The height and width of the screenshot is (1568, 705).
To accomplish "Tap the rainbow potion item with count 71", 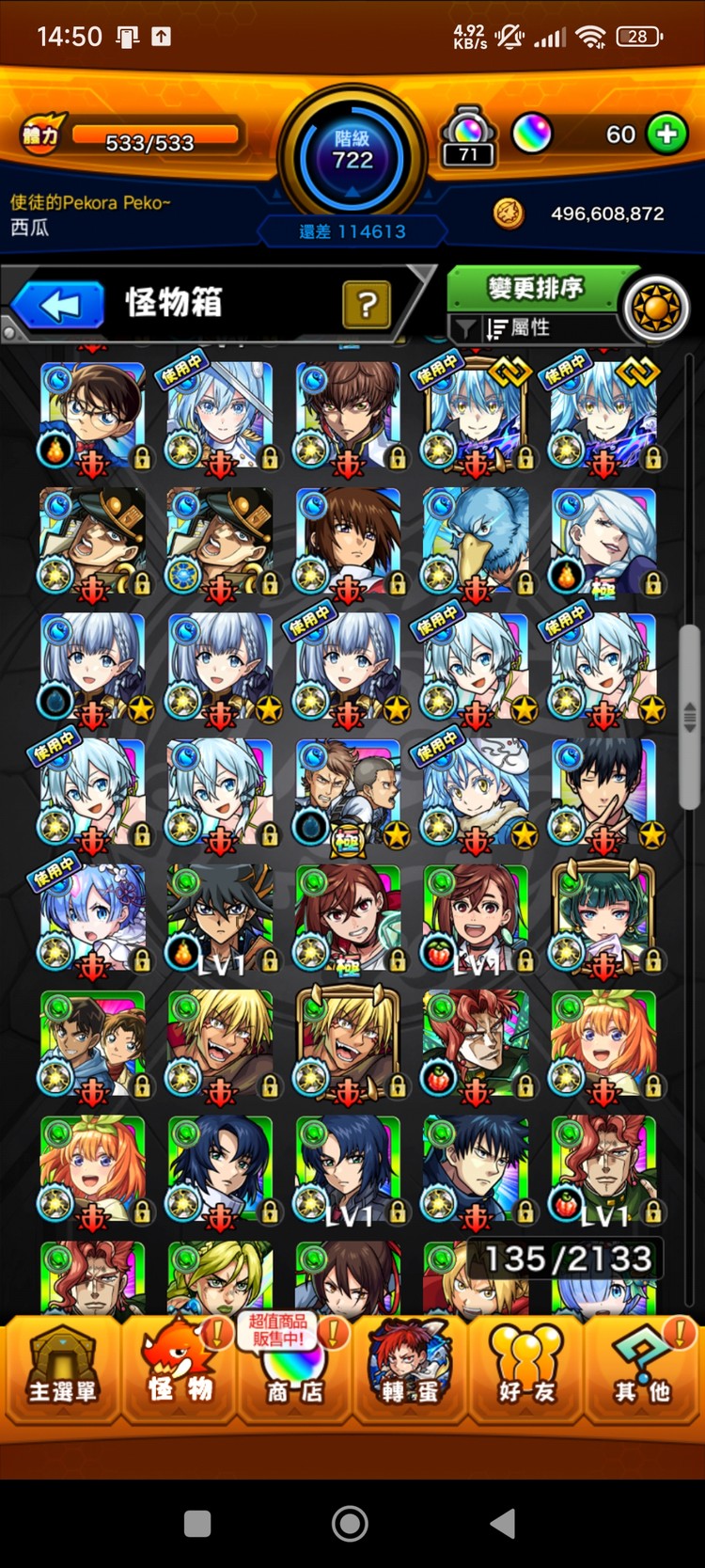I will [468, 136].
